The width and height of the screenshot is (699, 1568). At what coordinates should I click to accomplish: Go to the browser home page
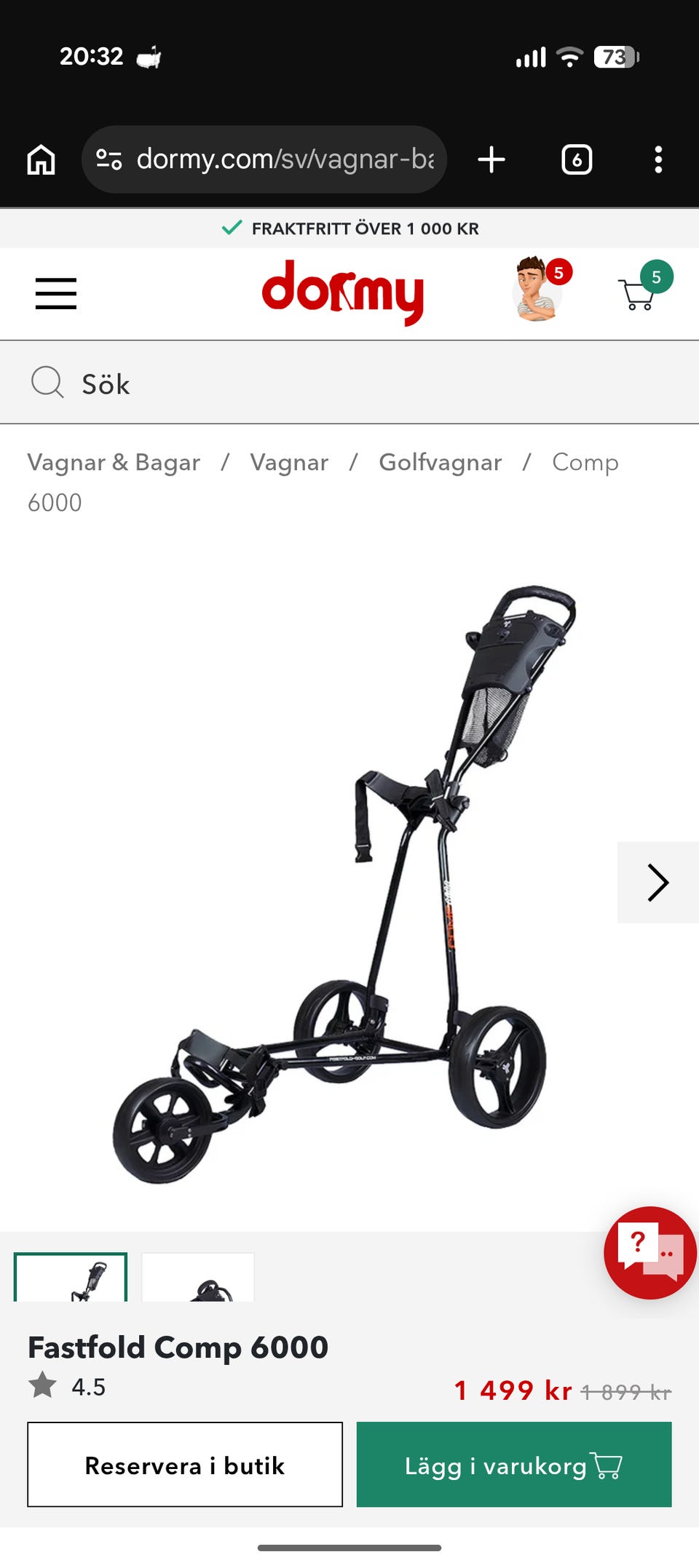(x=42, y=159)
